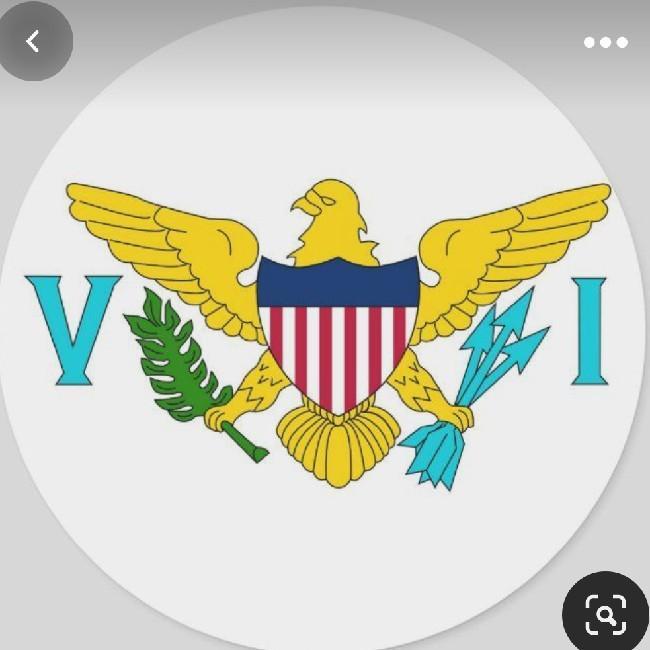Go back using the arrow button

[x=33, y=41]
